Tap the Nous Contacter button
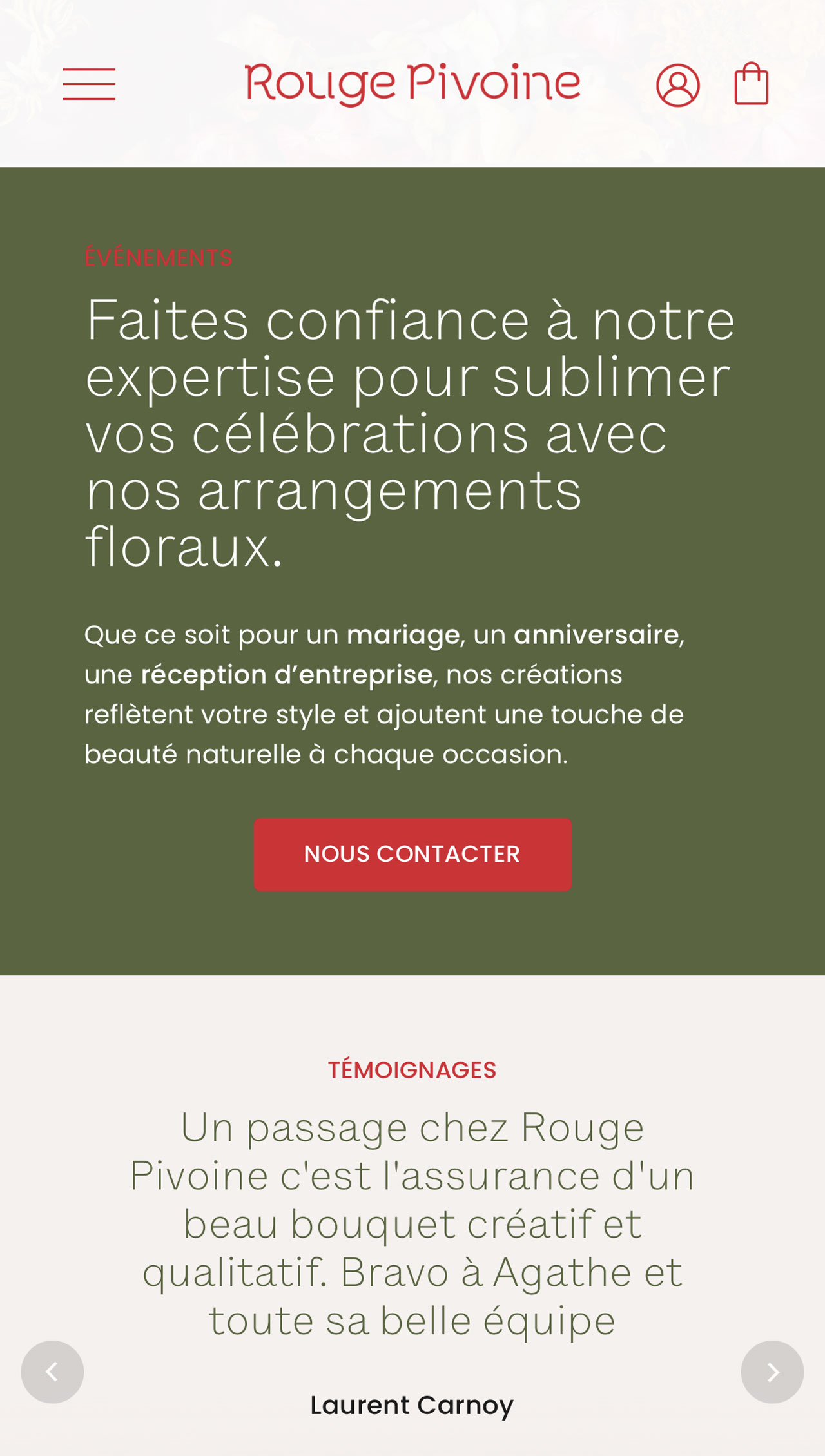The image size is (825, 1456). click(x=412, y=855)
